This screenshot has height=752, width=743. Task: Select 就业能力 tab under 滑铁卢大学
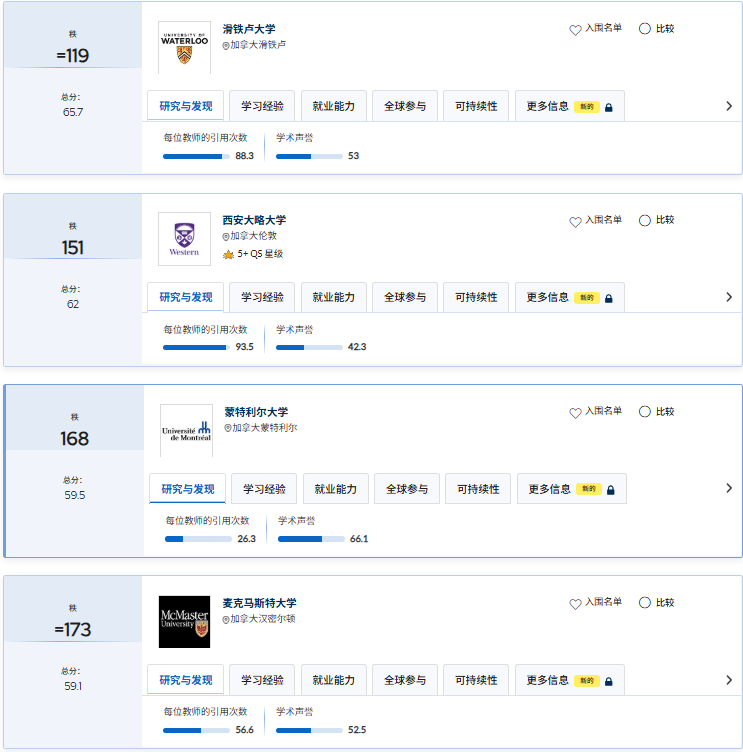[333, 106]
